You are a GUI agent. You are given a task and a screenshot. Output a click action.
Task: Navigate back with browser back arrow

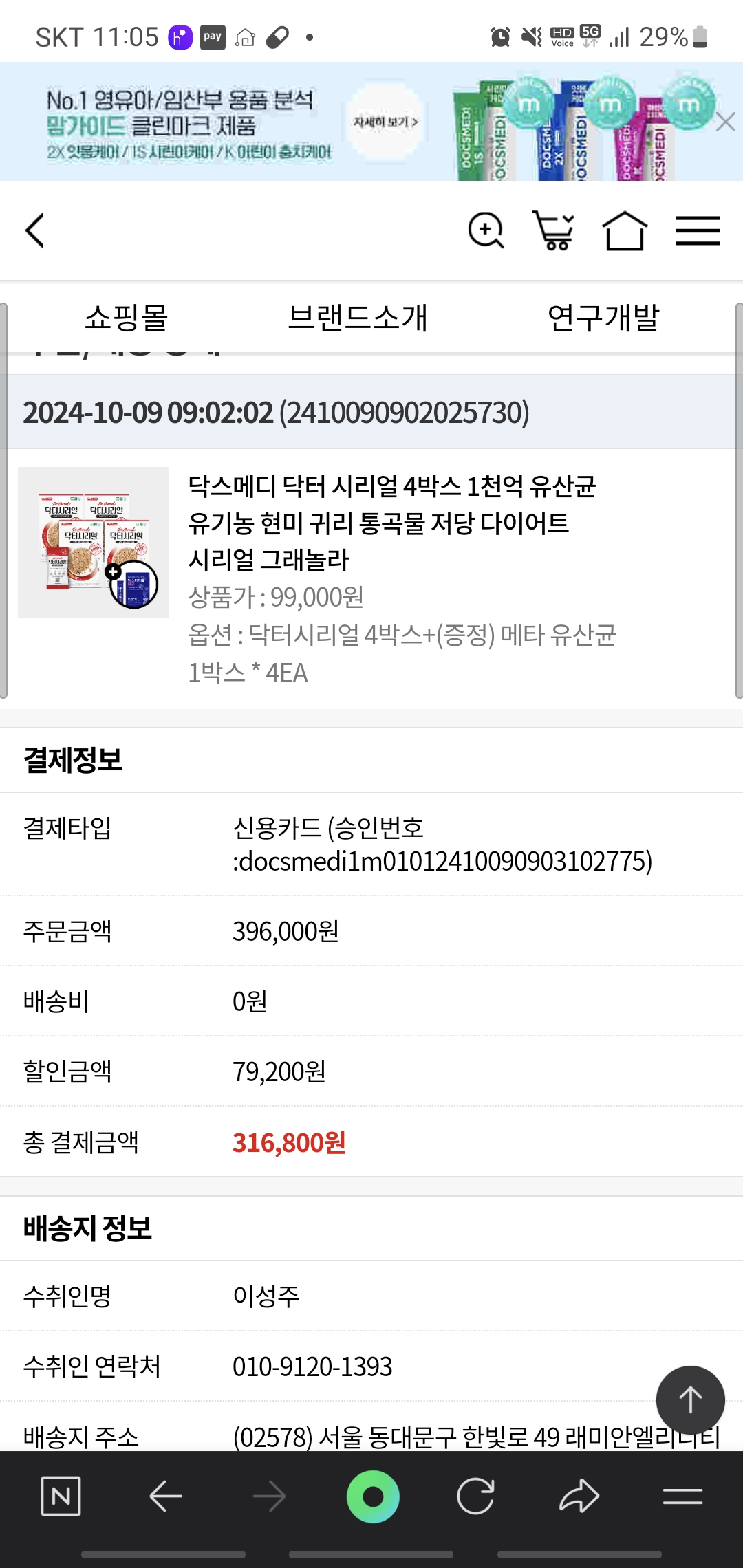click(x=166, y=1496)
